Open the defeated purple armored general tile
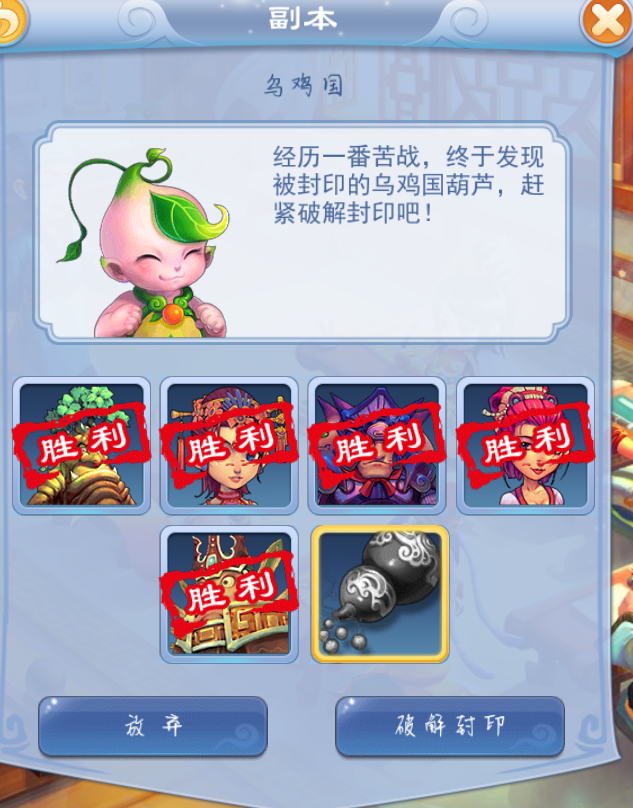 click(378, 445)
